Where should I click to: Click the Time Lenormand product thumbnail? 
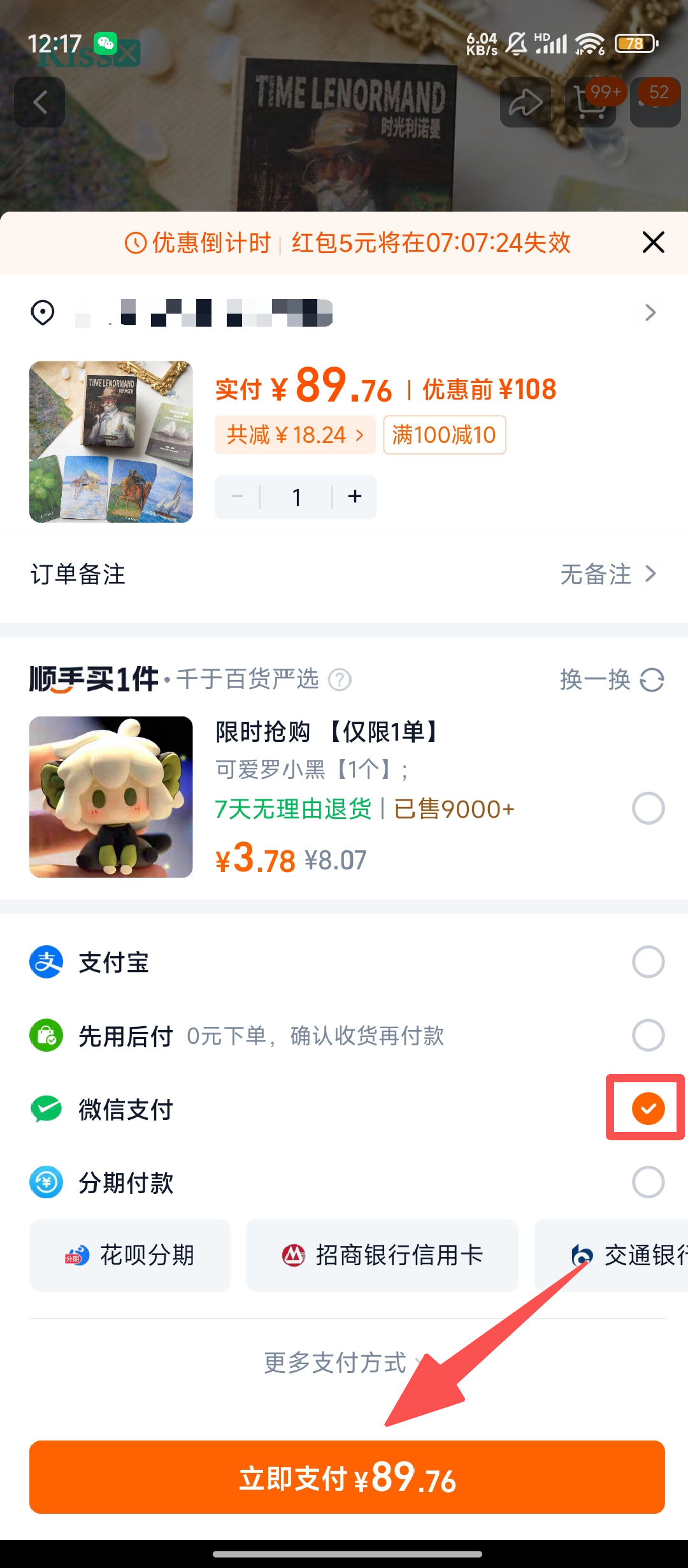tap(111, 442)
